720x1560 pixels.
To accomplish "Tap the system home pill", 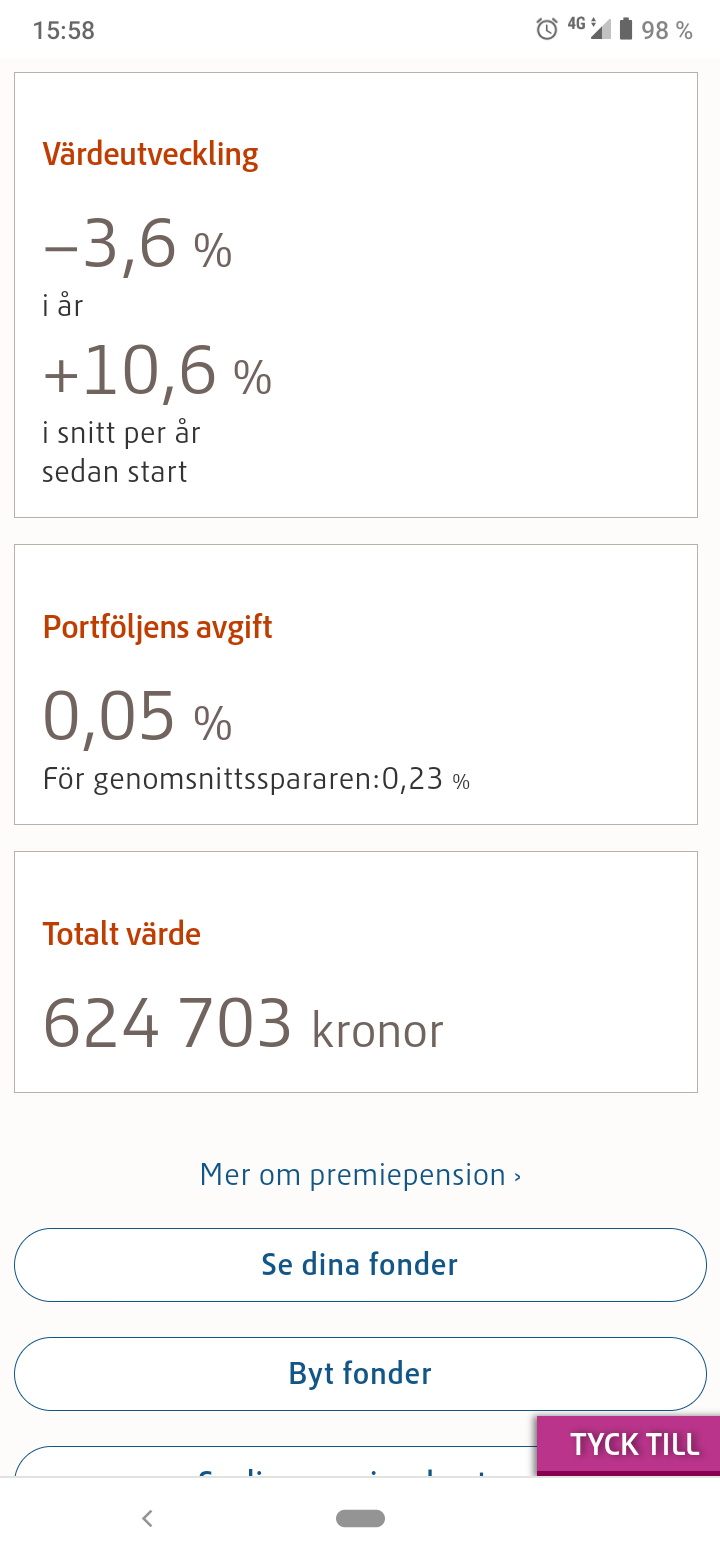I will tap(360, 1518).
